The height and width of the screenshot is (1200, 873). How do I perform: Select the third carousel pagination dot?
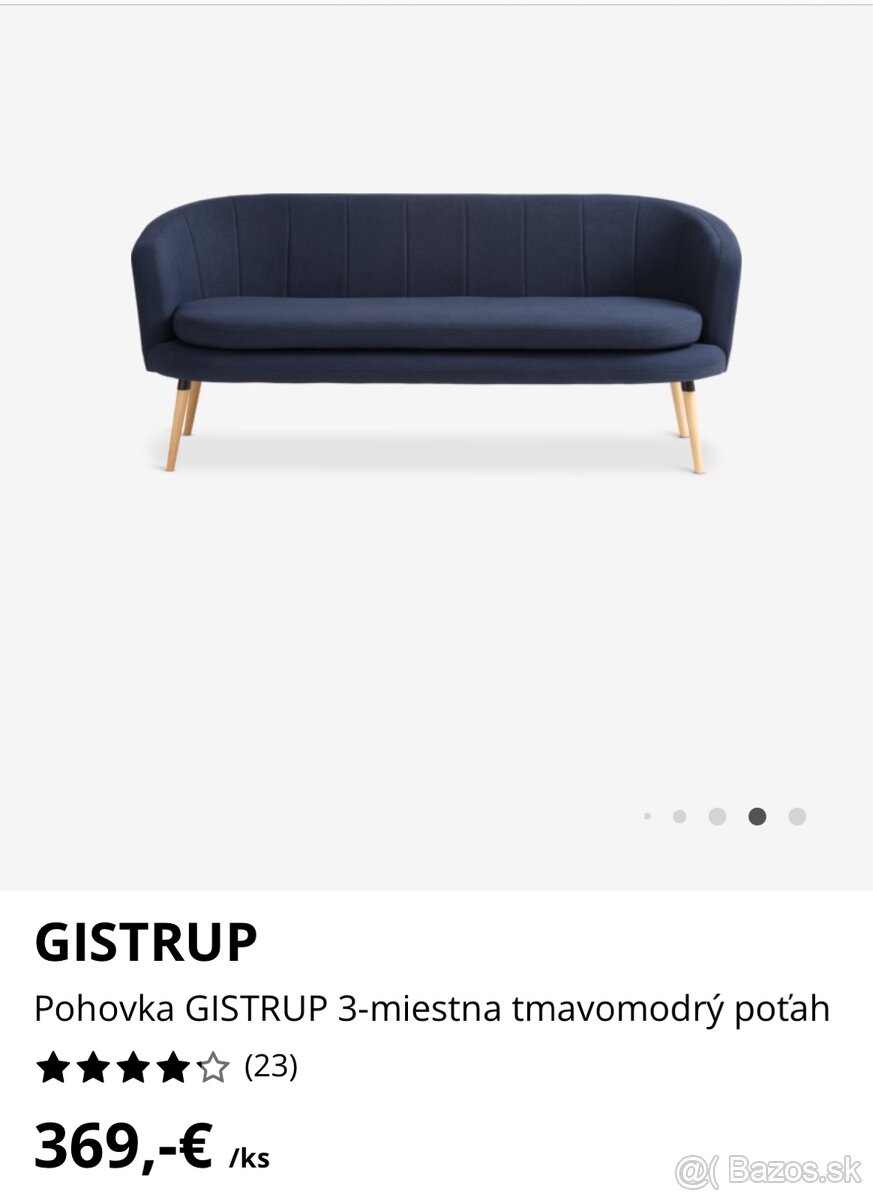(716, 816)
